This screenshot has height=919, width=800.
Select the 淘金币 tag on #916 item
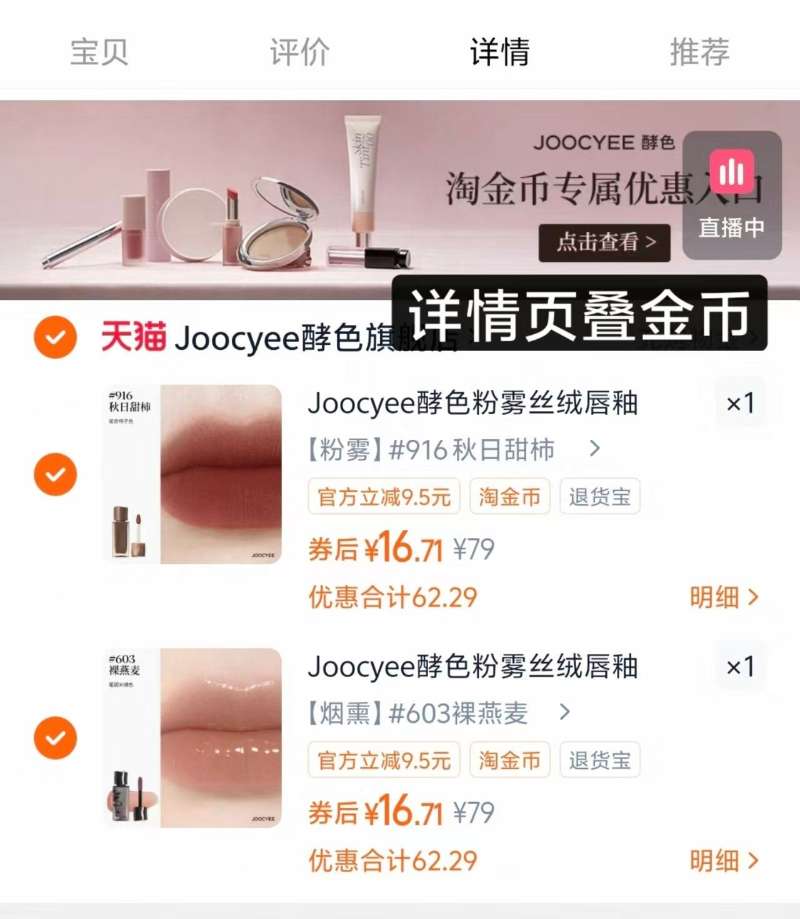(x=510, y=497)
